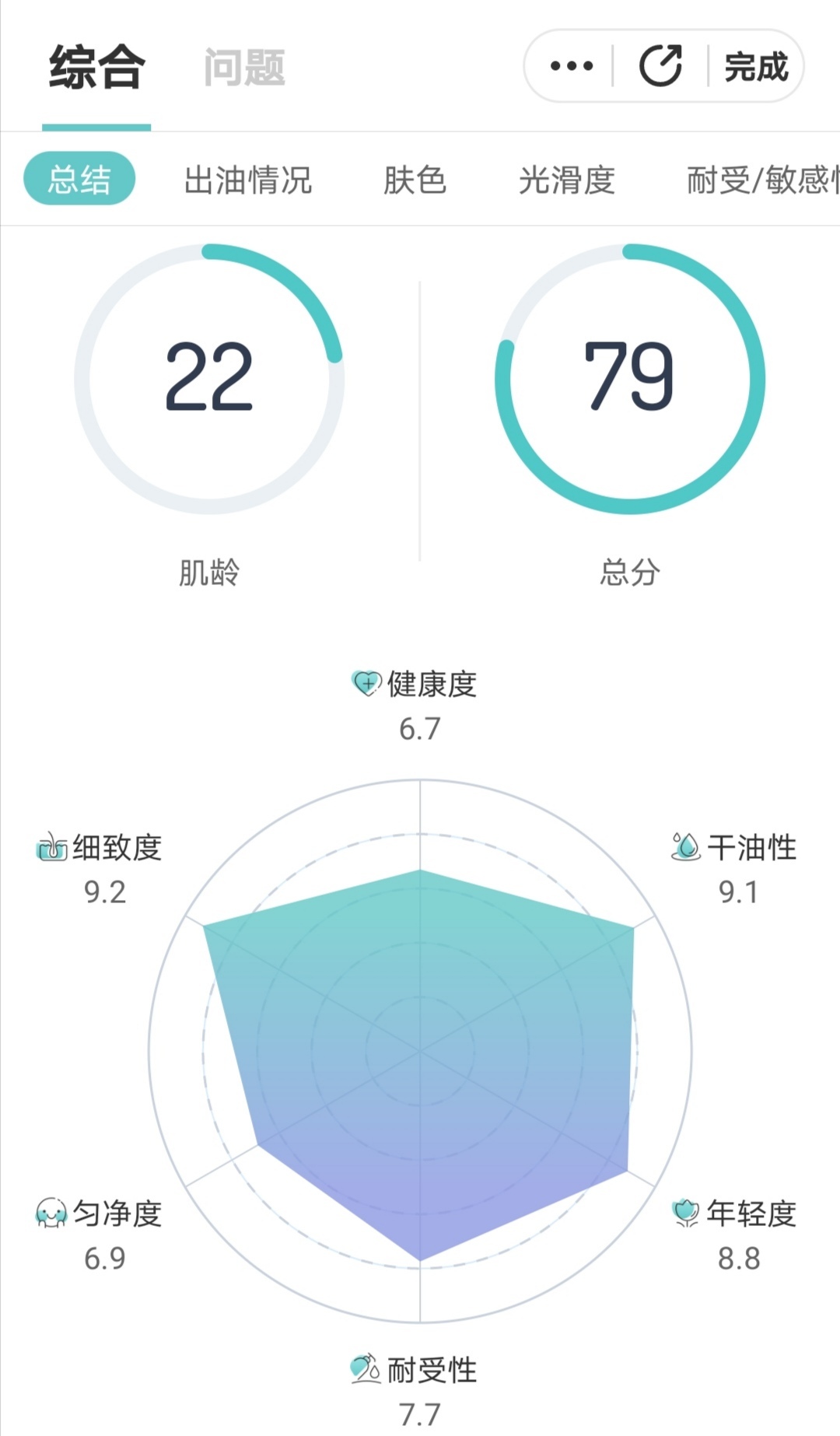
Task: Open the 肤色 section
Action: coord(415,180)
